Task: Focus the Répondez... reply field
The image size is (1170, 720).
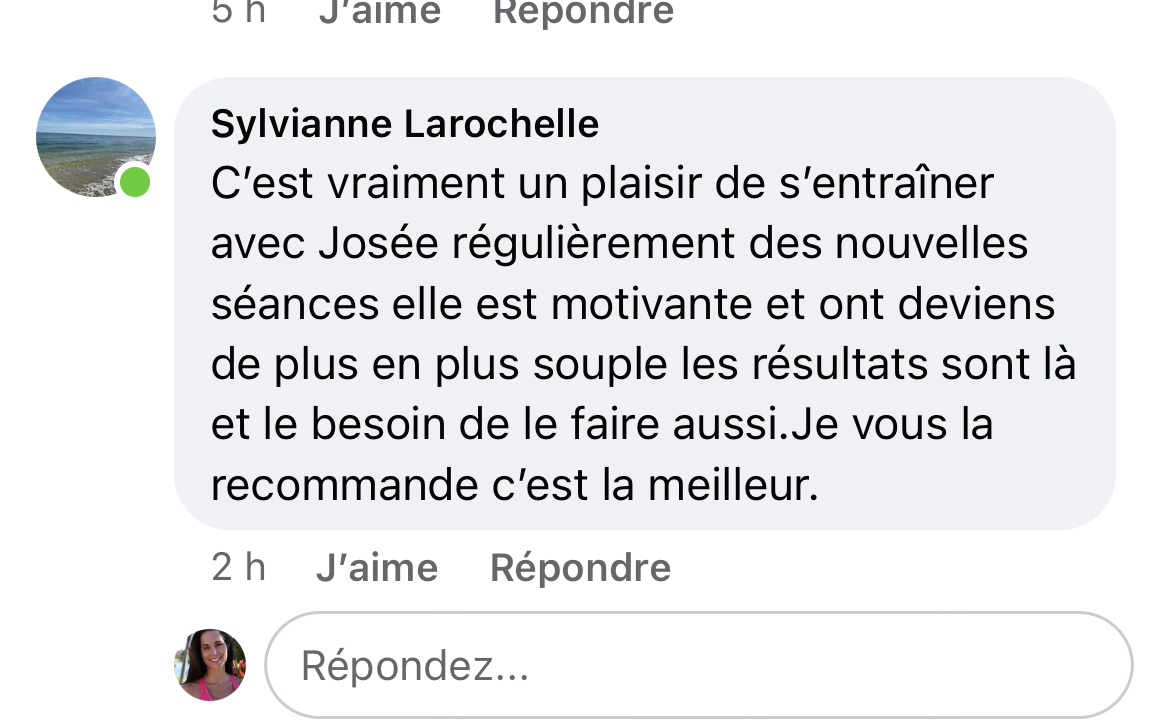Action: pyautogui.click(x=698, y=665)
